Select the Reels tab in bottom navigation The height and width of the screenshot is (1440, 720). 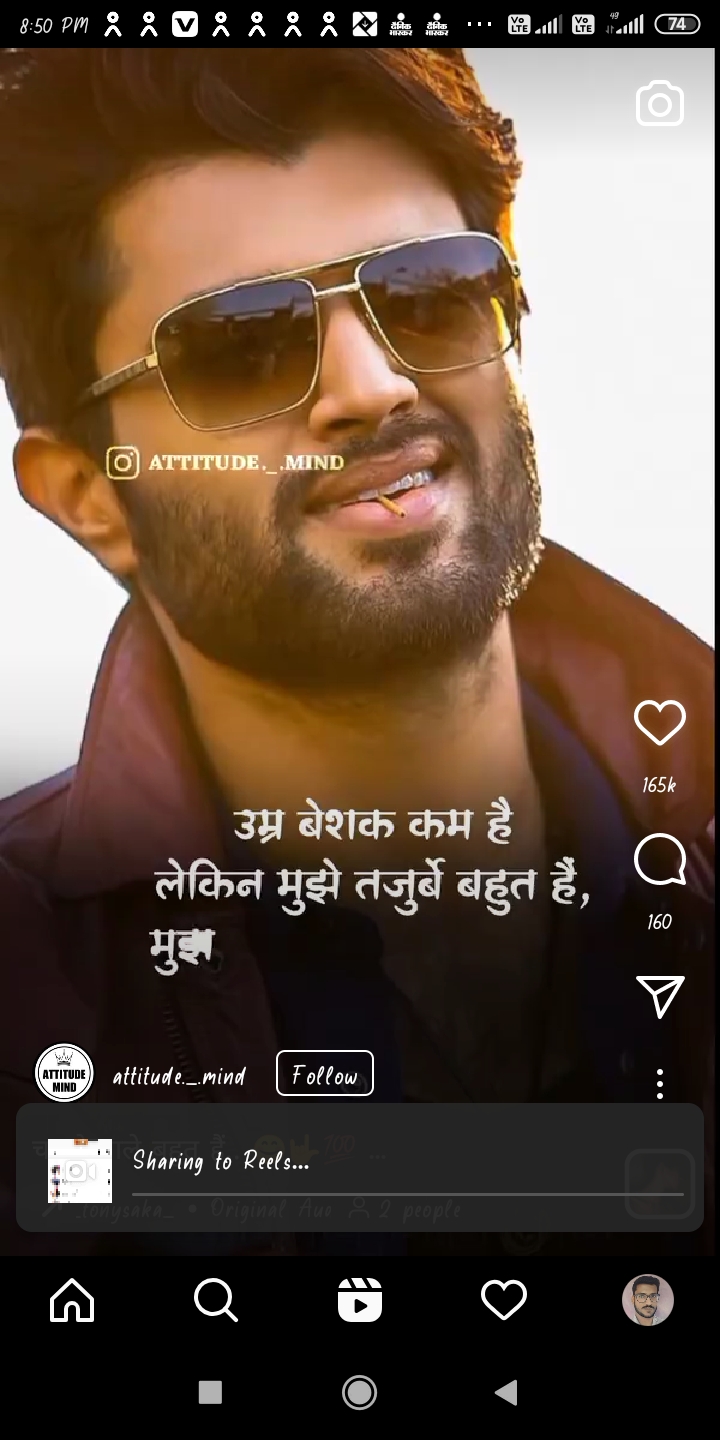coord(360,1300)
